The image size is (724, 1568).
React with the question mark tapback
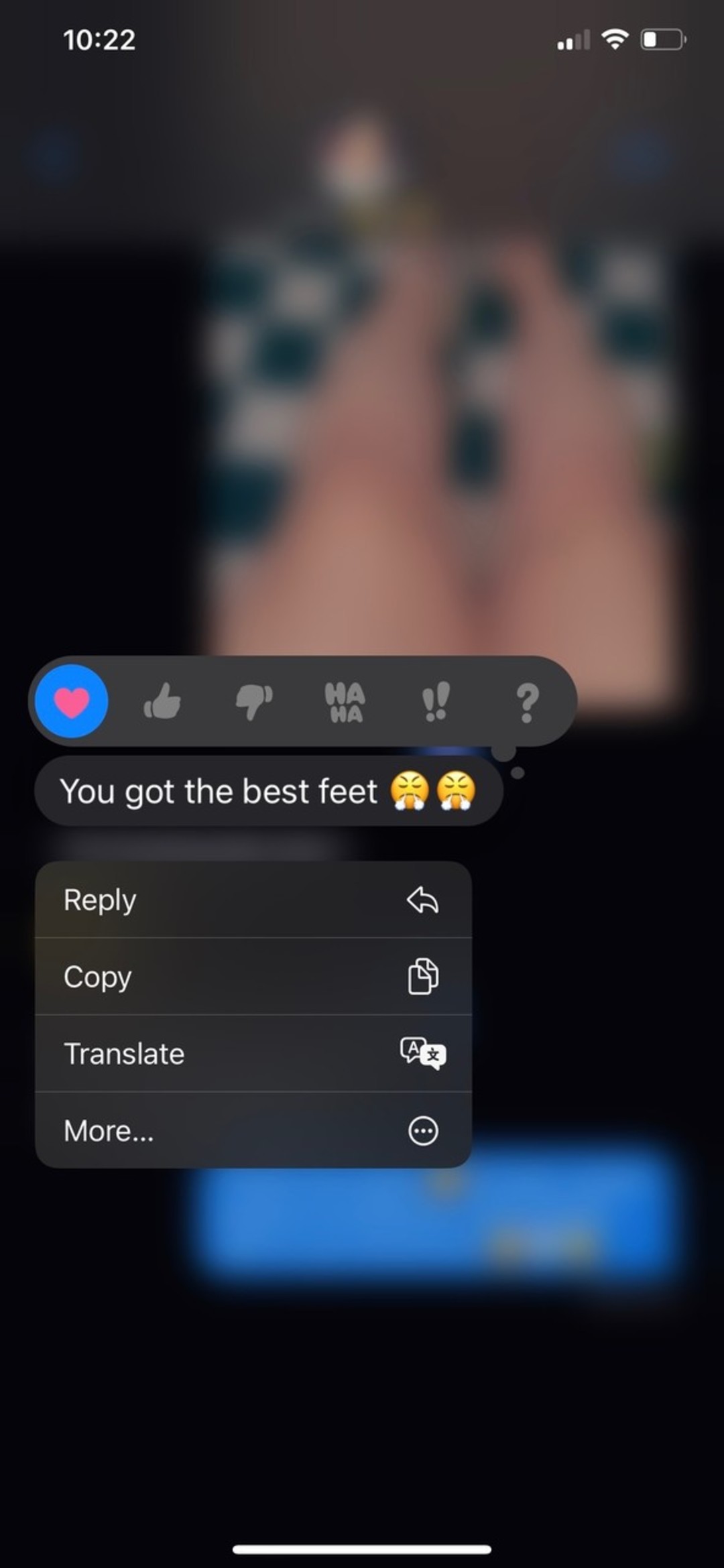click(x=528, y=702)
